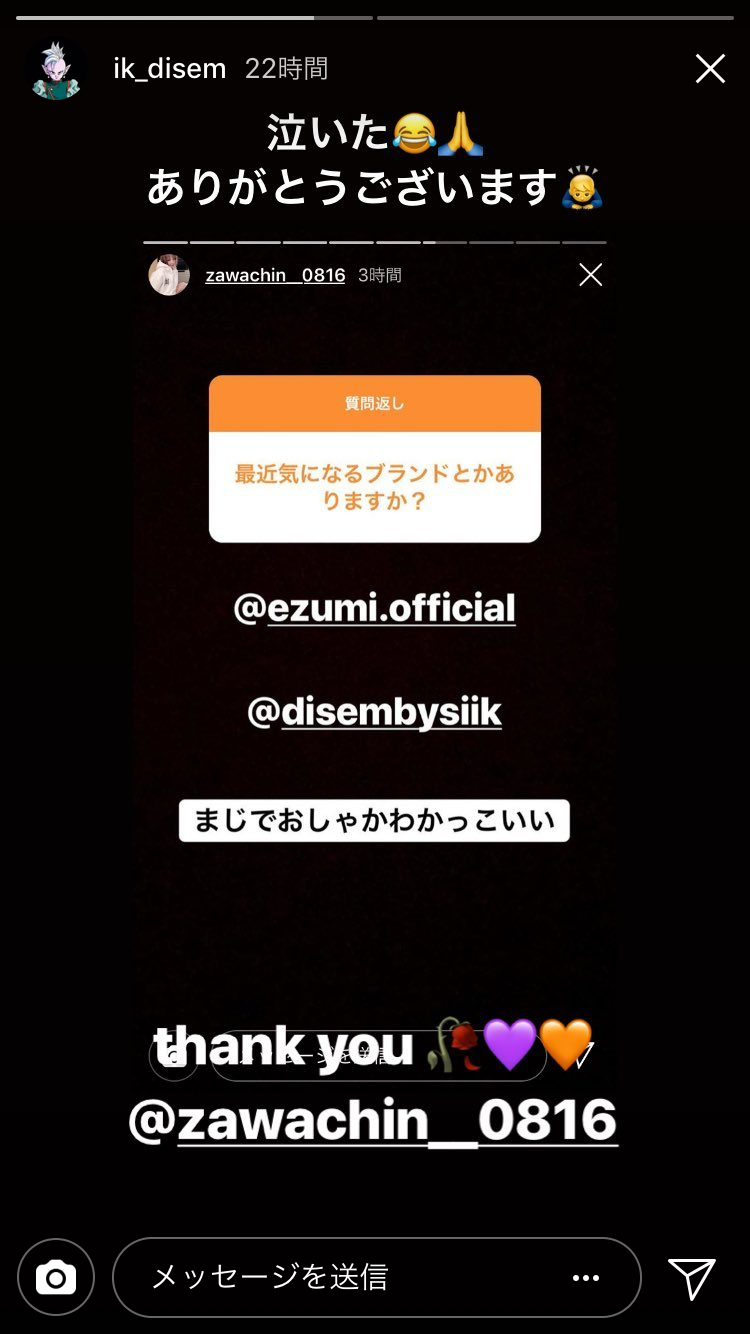This screenshot has width=750, height=1334.
Task: Open the more options dots menu
Action: pyautogui.click(x=586, y=1277)
